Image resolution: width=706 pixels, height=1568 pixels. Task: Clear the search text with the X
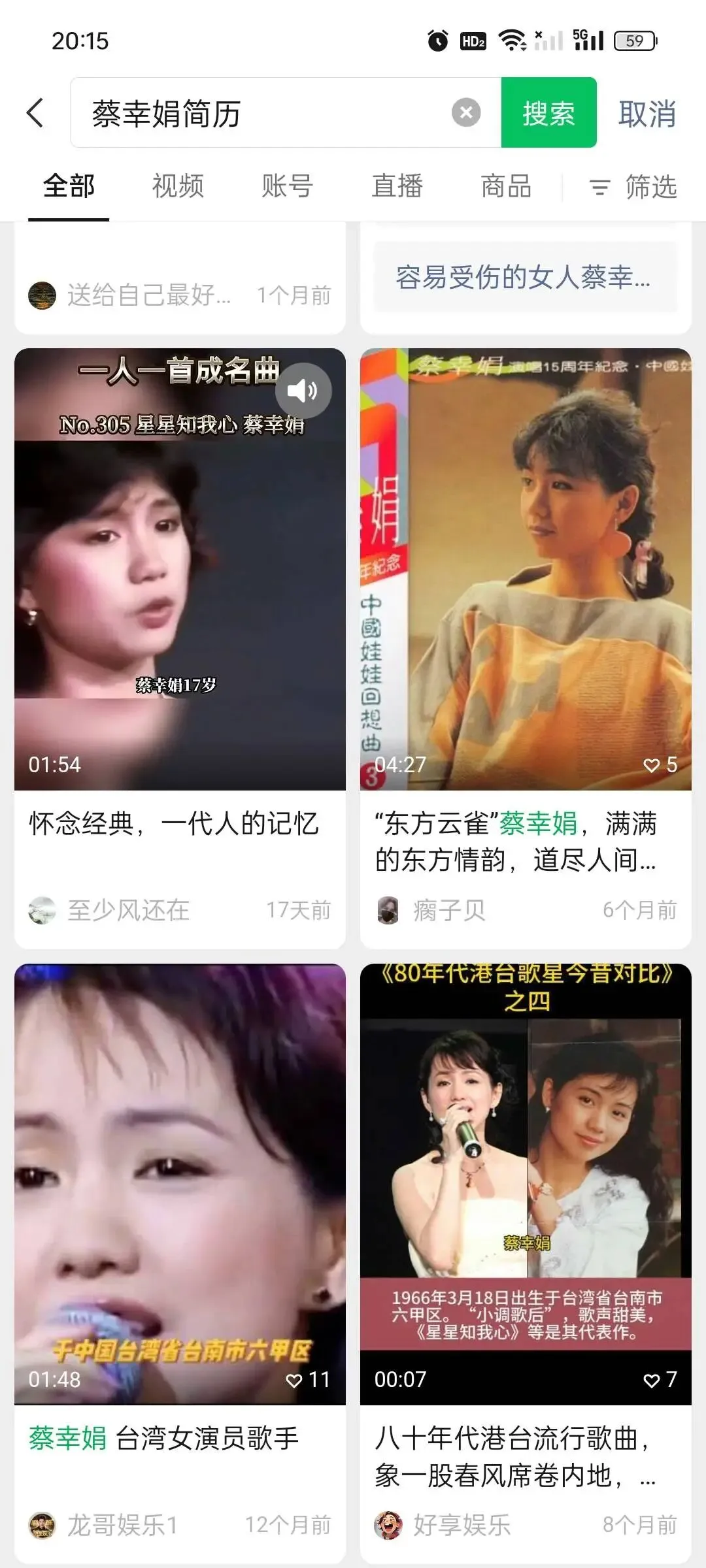pos(466,113)
